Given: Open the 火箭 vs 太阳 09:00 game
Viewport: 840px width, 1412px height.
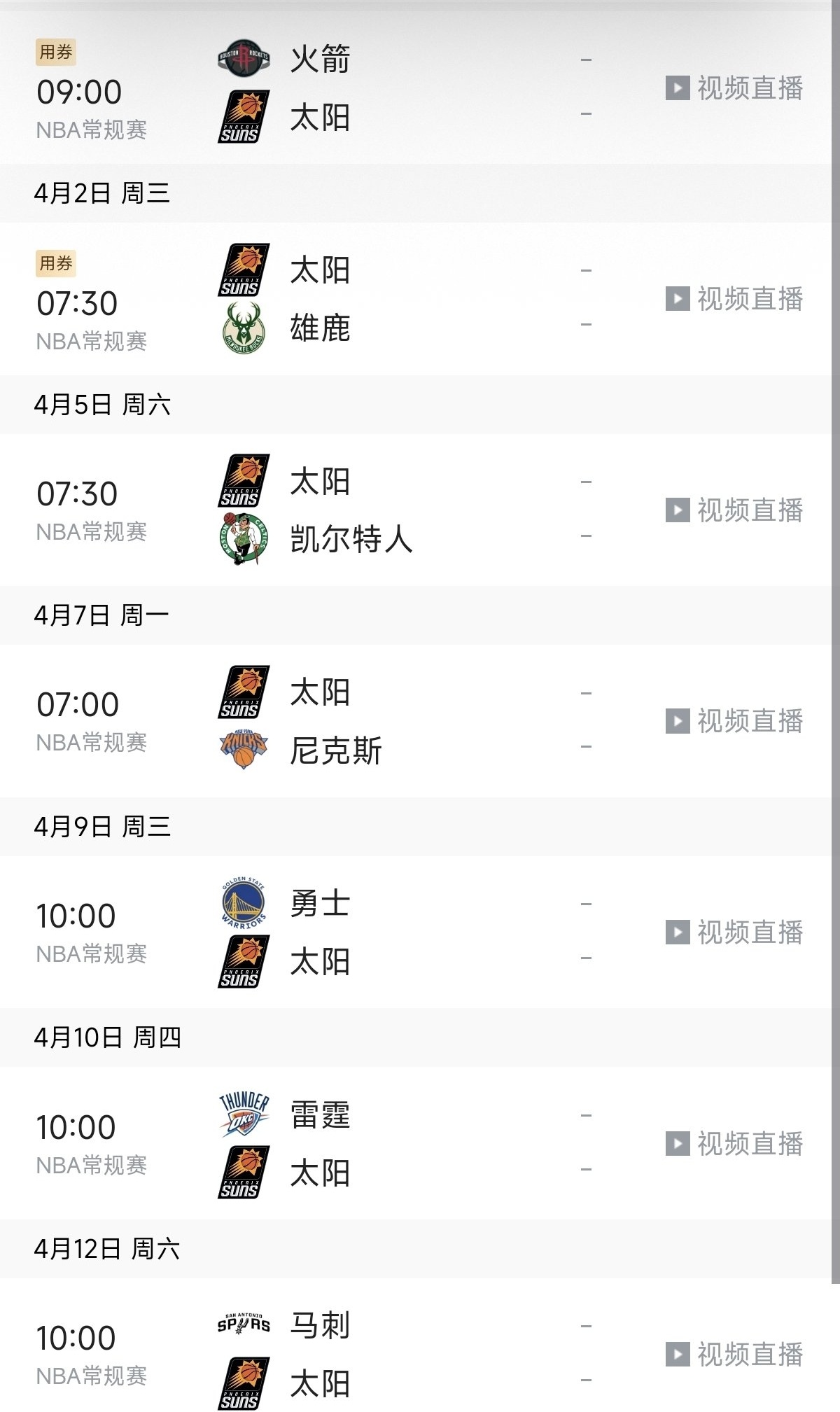Looking at the screenshot, I should coord(420,88).
